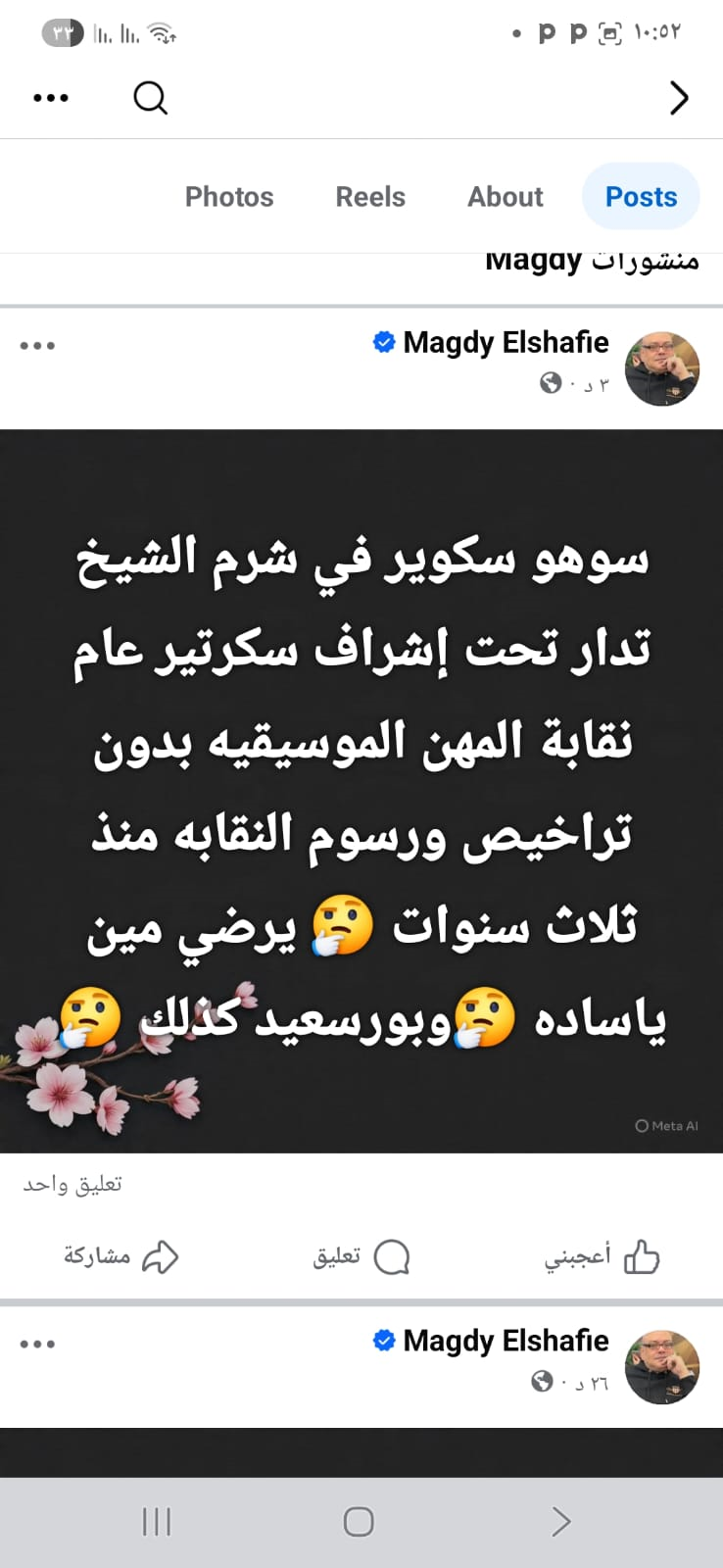Comment on the post via تعليق
The height and width of the screenshot is (1568, 723).
click(x=361, y=1256)
